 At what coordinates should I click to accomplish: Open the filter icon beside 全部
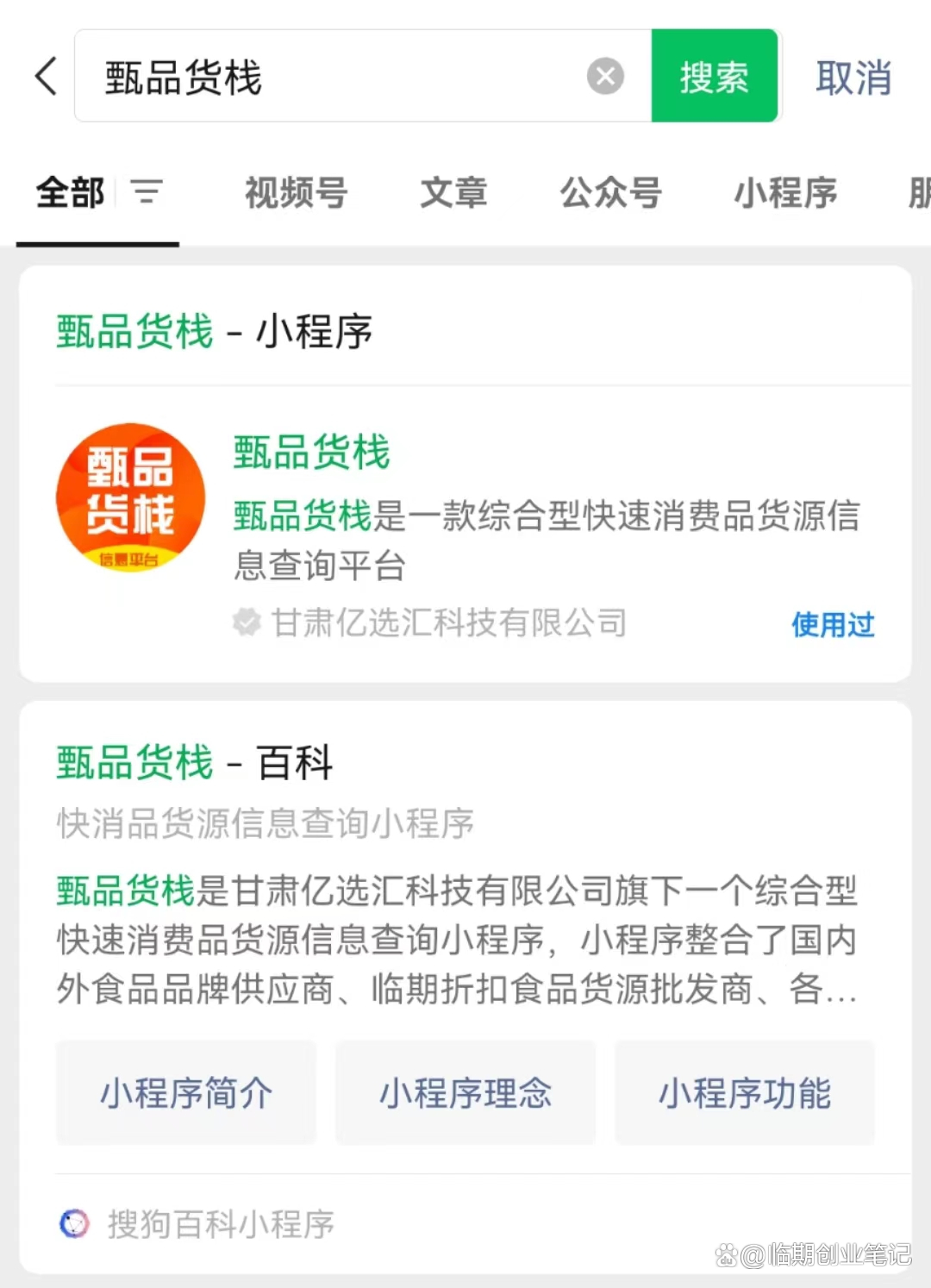(x=147, y=191)
